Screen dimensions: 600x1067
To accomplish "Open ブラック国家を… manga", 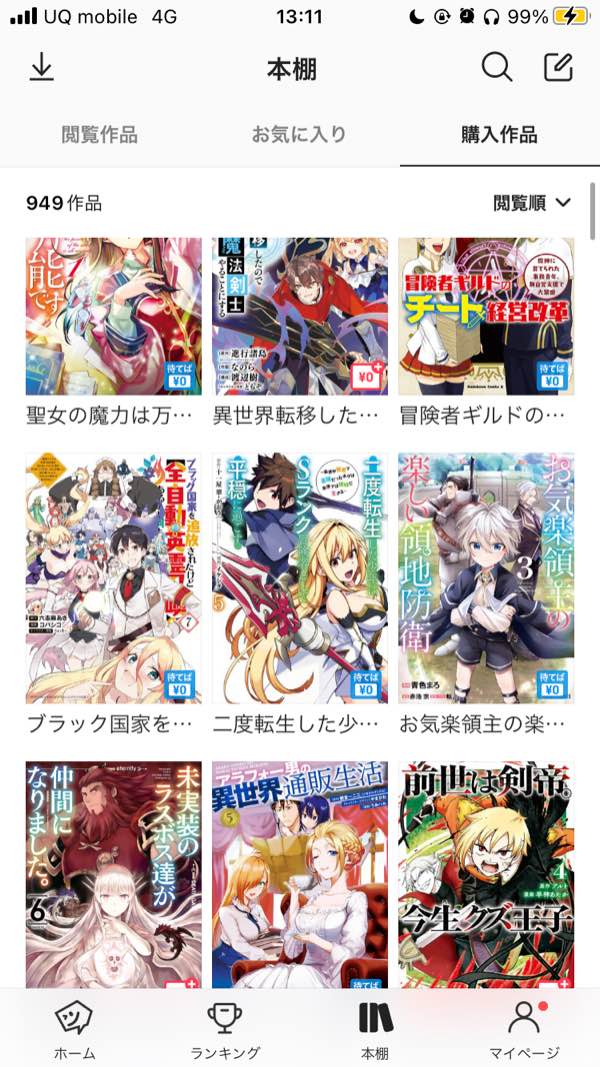I will [x=113, y=578].
